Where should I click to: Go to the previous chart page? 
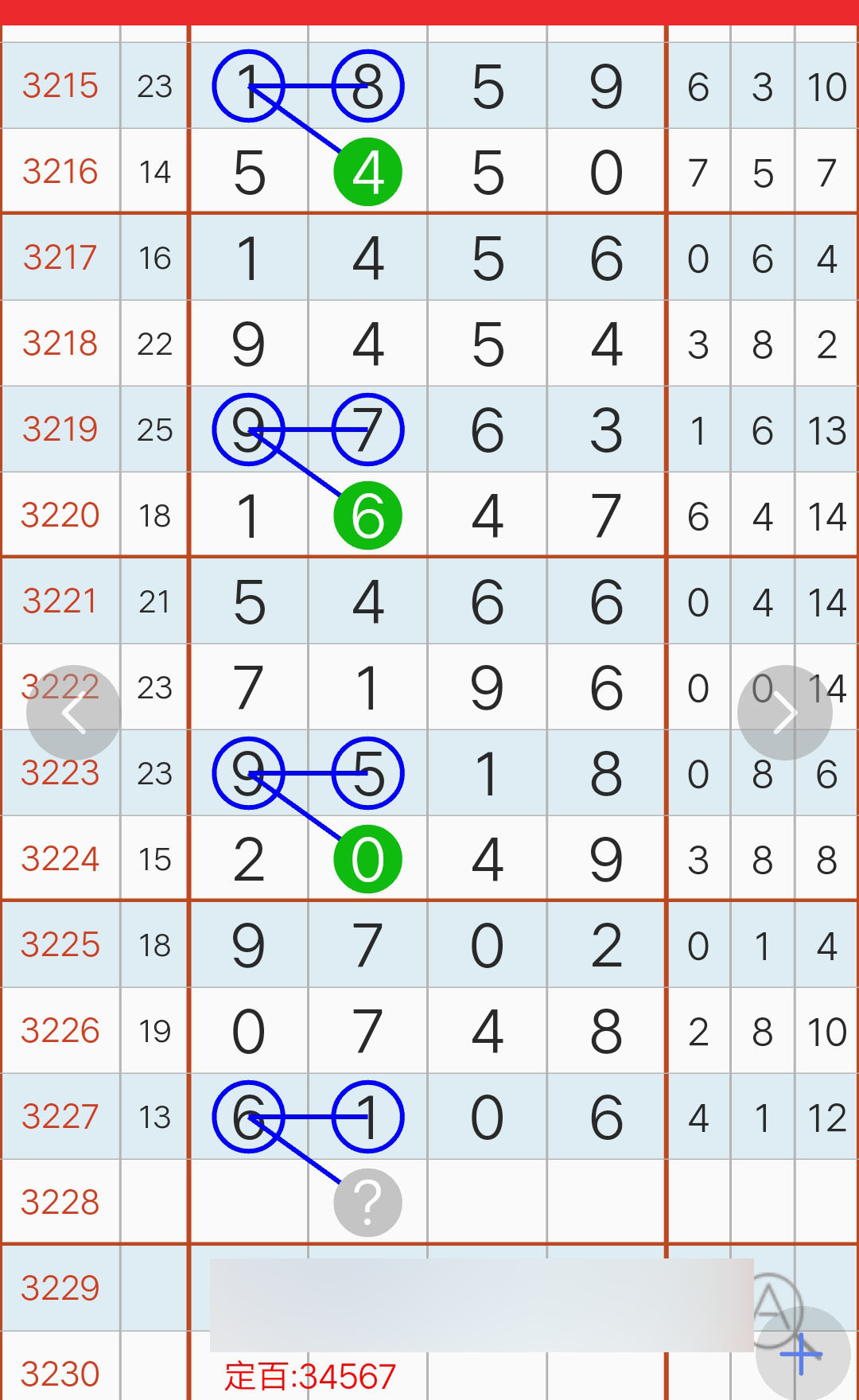73,713
